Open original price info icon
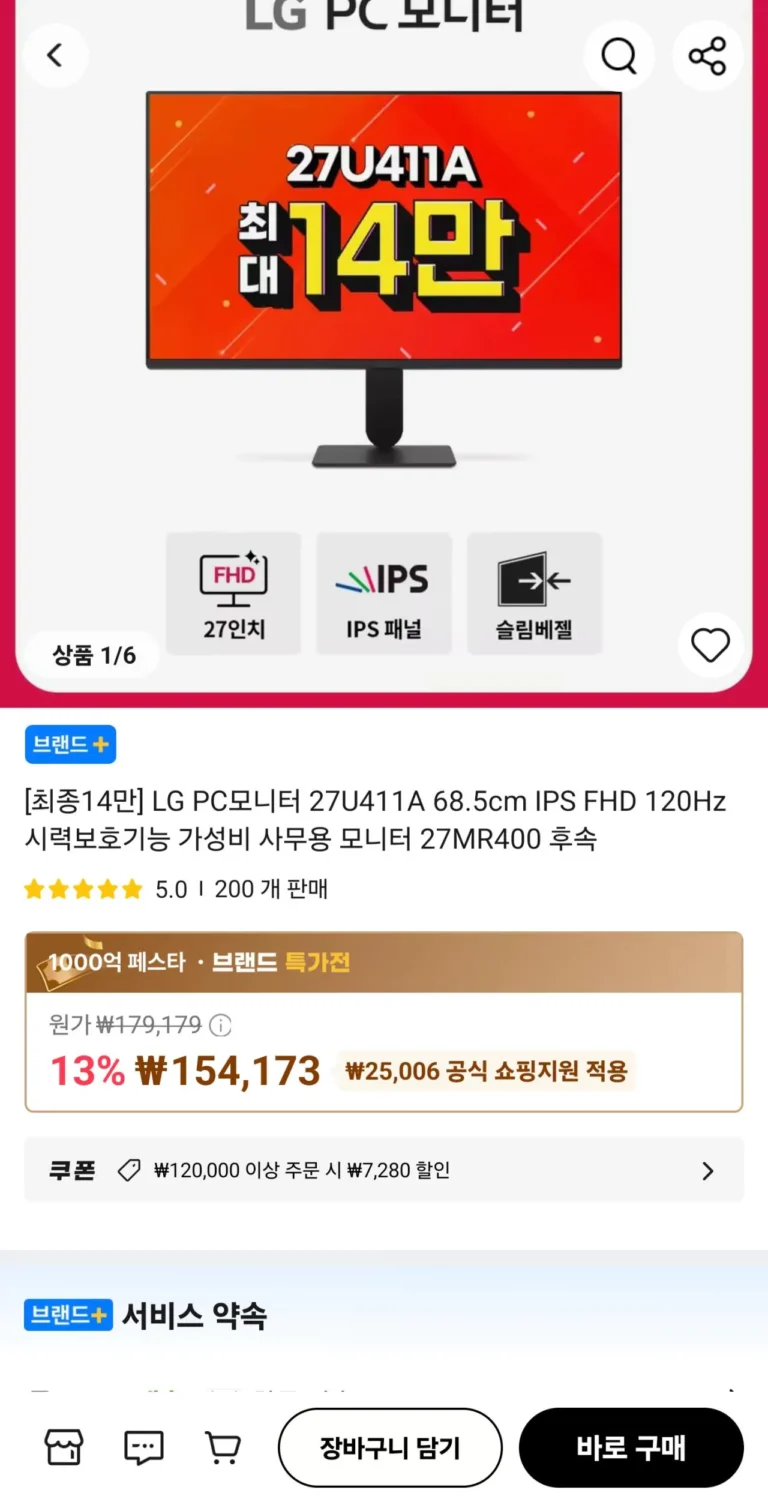Viewport: 768px width, 1508px height. (220, 1025)
